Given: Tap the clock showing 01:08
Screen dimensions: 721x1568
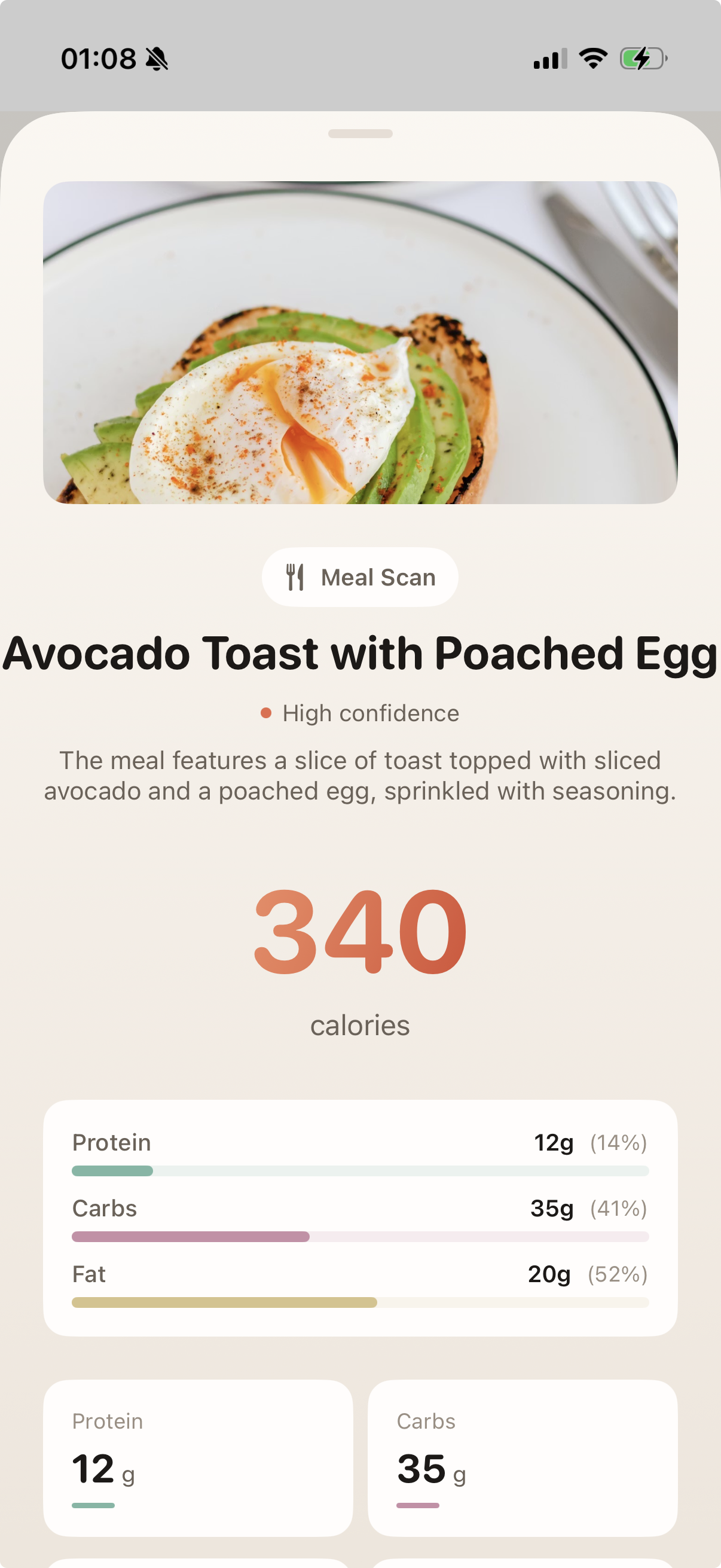Looking at the screenshot, I should (x=99, y=57).
